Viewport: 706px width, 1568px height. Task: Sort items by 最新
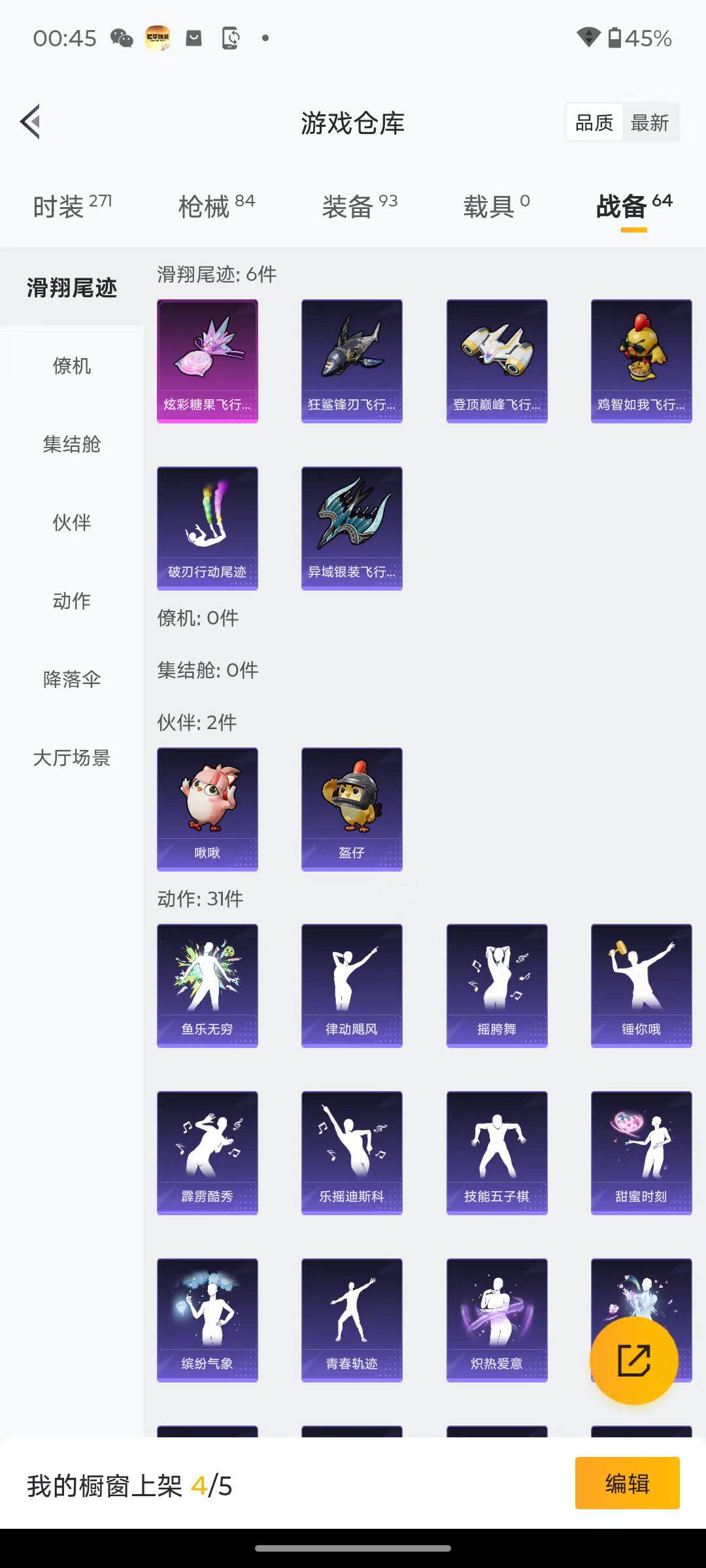(649, 123)
